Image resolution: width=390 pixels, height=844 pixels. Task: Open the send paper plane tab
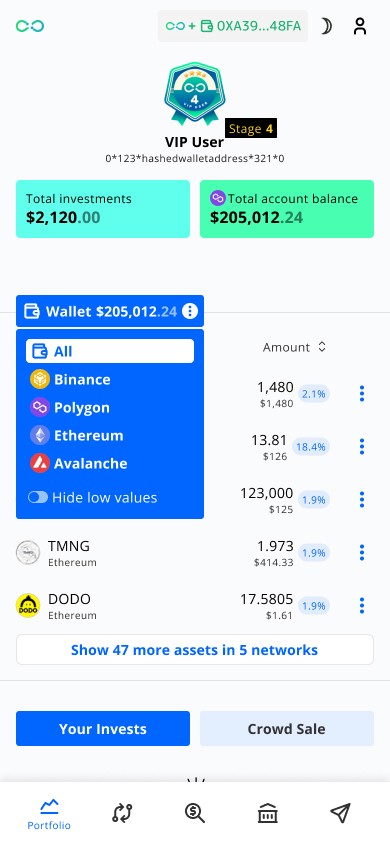click(x=340, y=813)
